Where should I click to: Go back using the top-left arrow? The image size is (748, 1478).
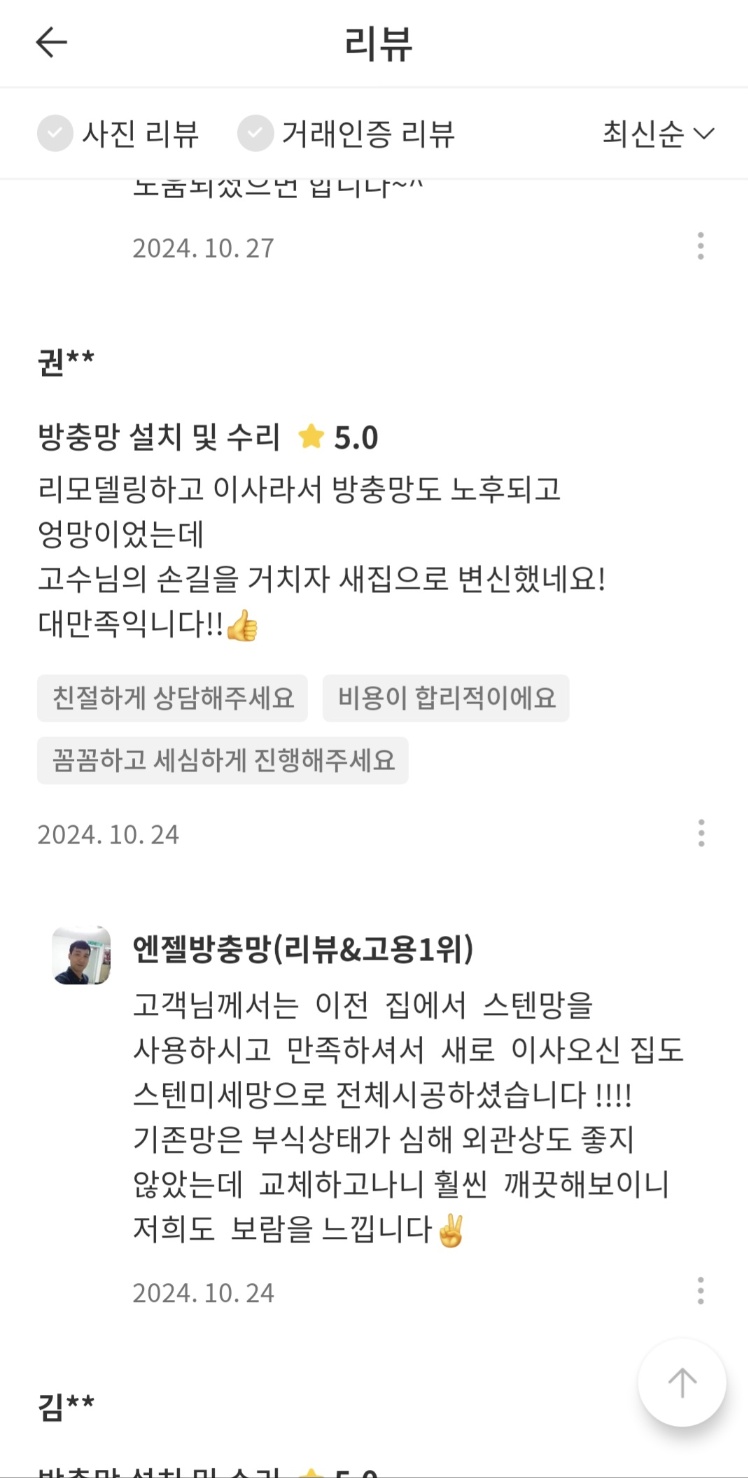pyautogui.click(x=51, y=42)
